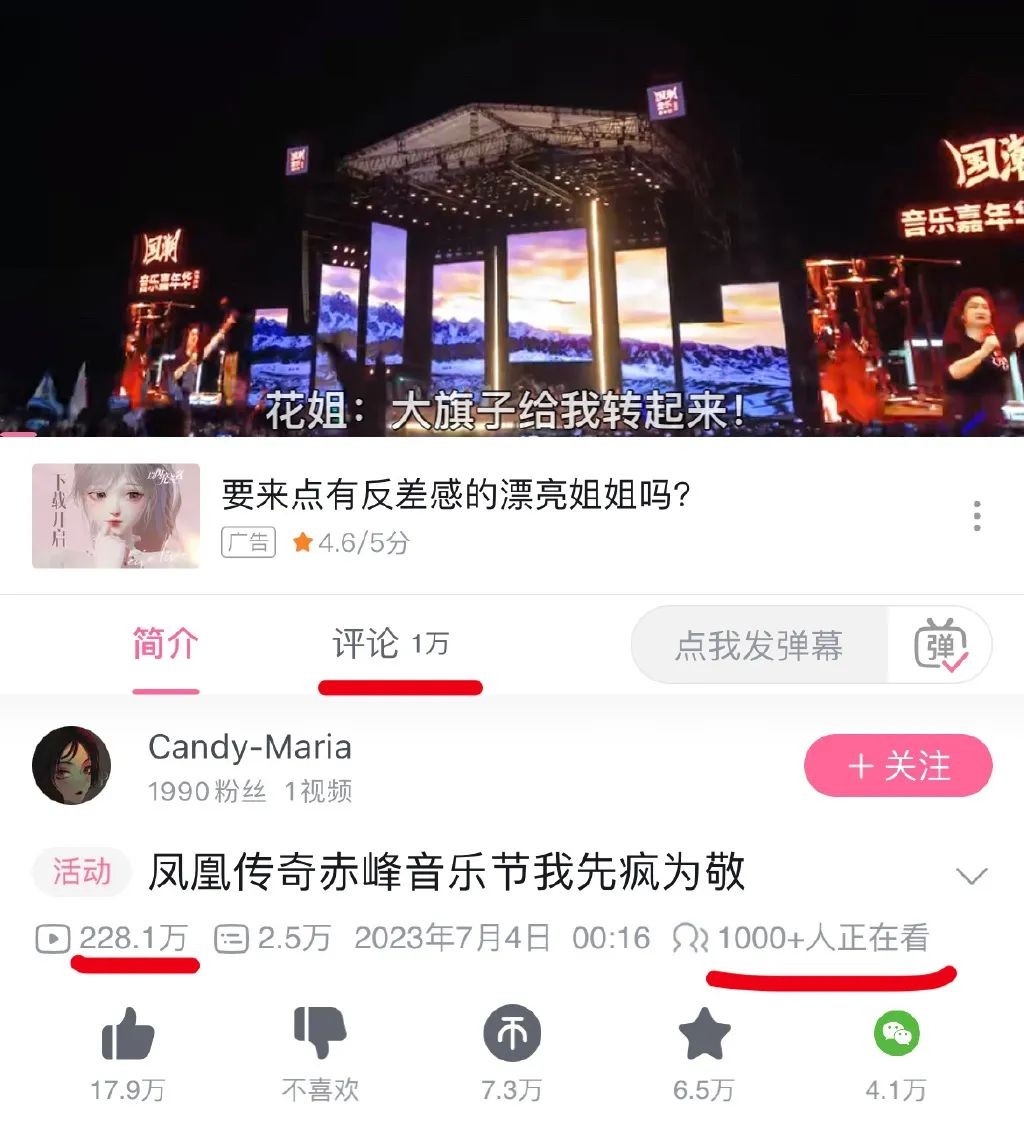The width and height of the screenshot is (1024, 1130).
Task: Give coins to the video
Action: tap(512, 1035)
